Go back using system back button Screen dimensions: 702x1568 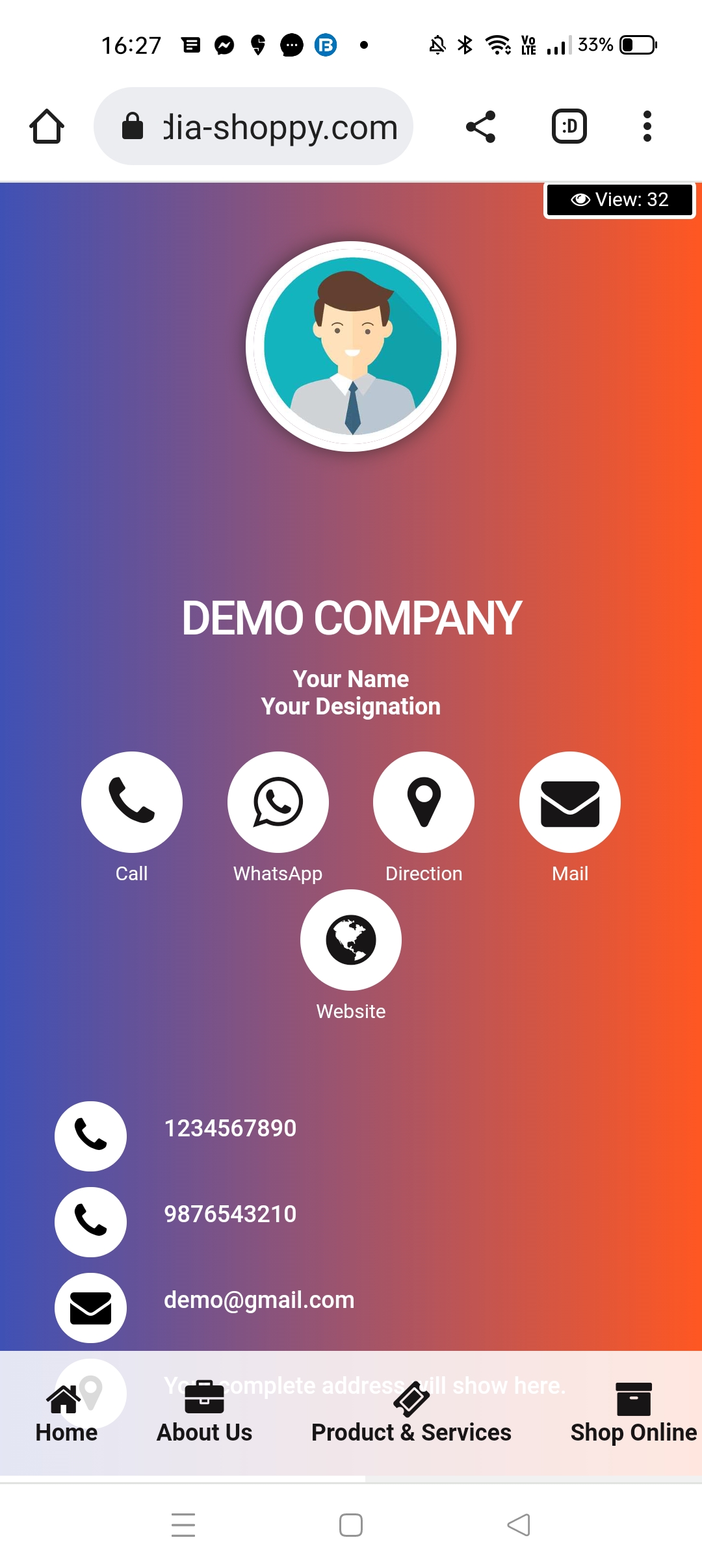click(x=519, y=1525)
